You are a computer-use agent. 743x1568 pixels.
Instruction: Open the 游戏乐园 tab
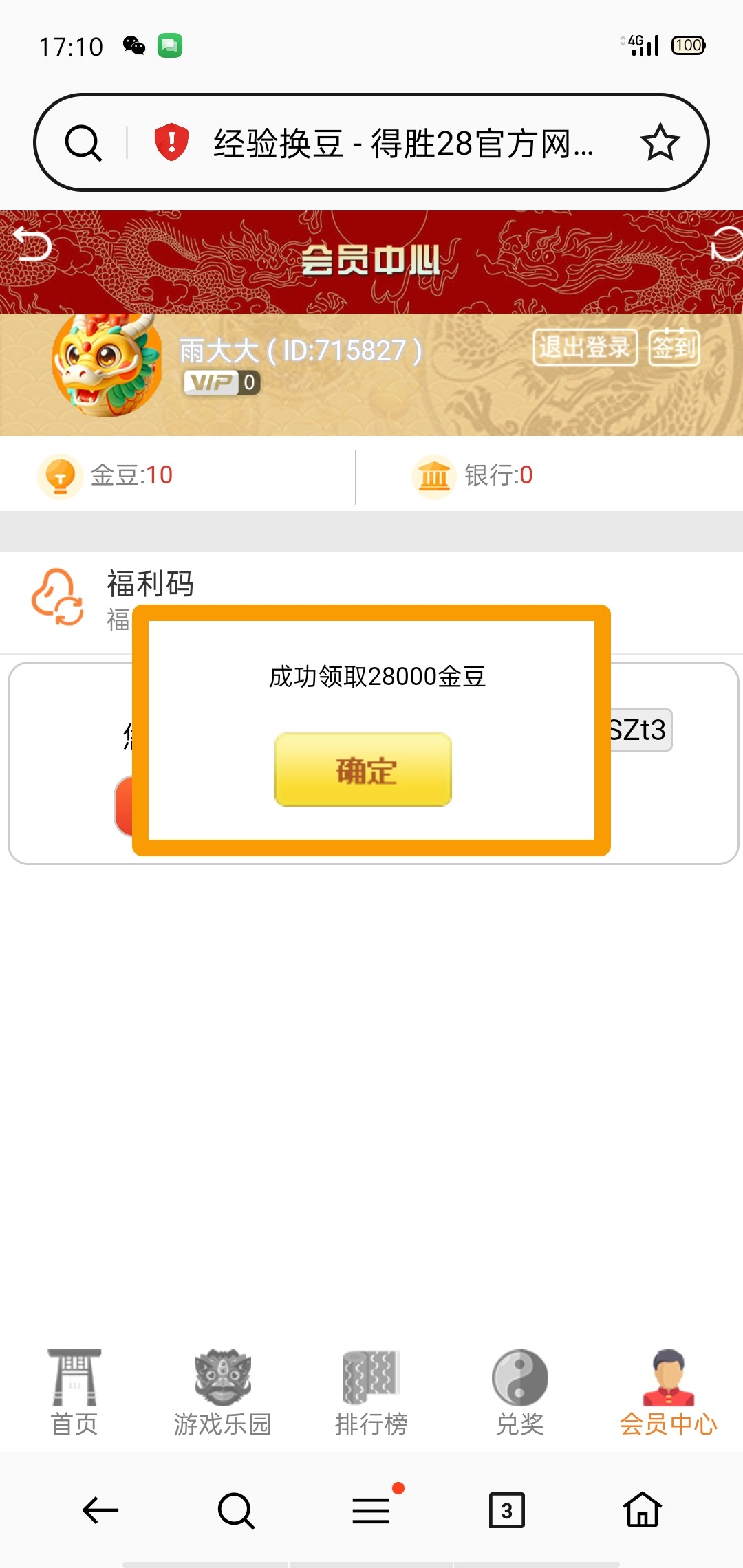point(222,1393)
